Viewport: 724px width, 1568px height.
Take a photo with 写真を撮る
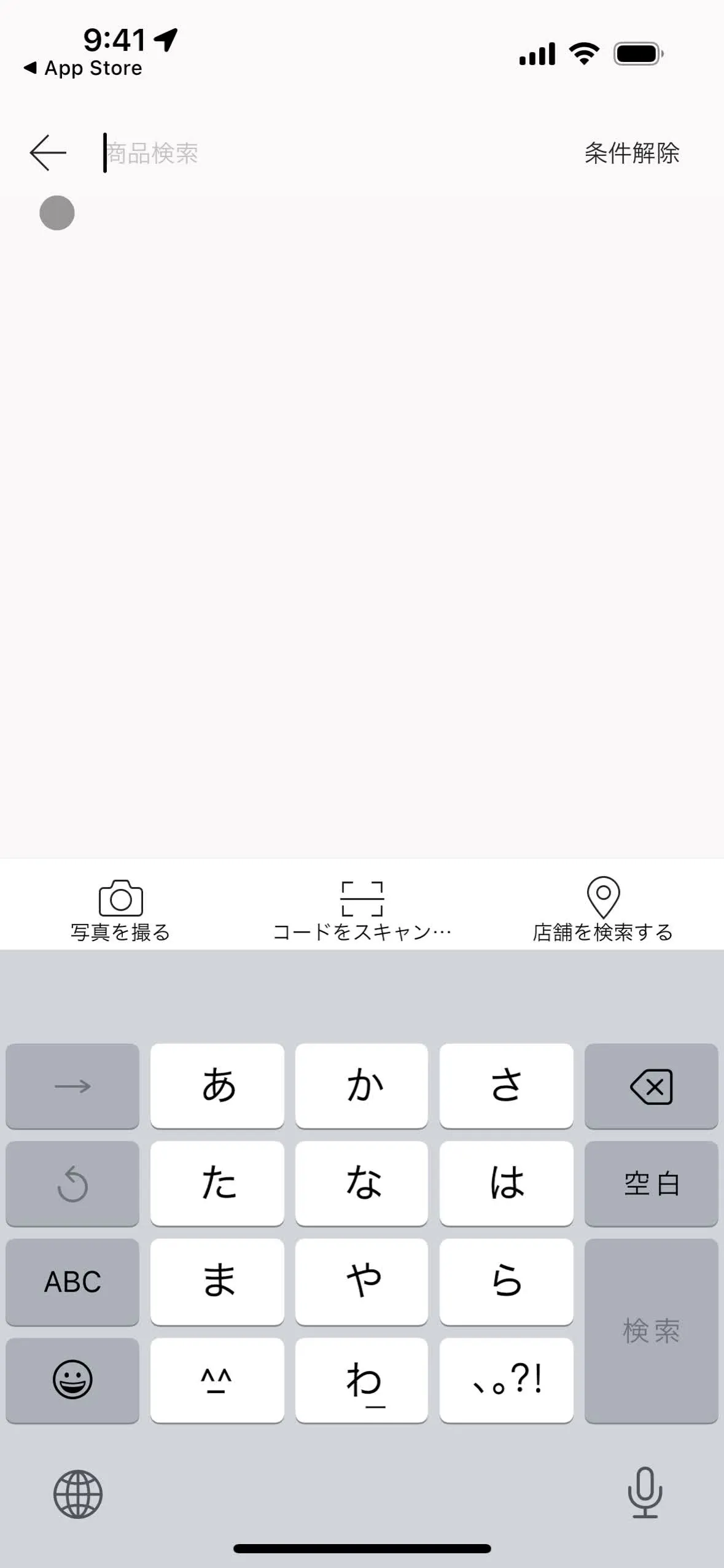pyautogui.click(x=120, y=910)
